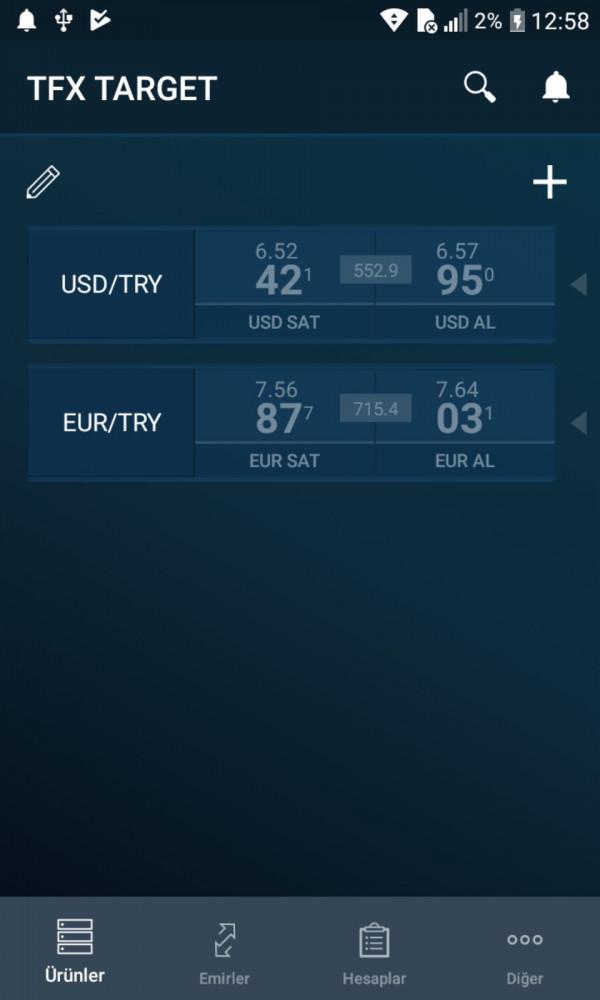This screenshot has height=1000, width=600.
Task: Tap EUR AL buy price
Action: [465, 423]
